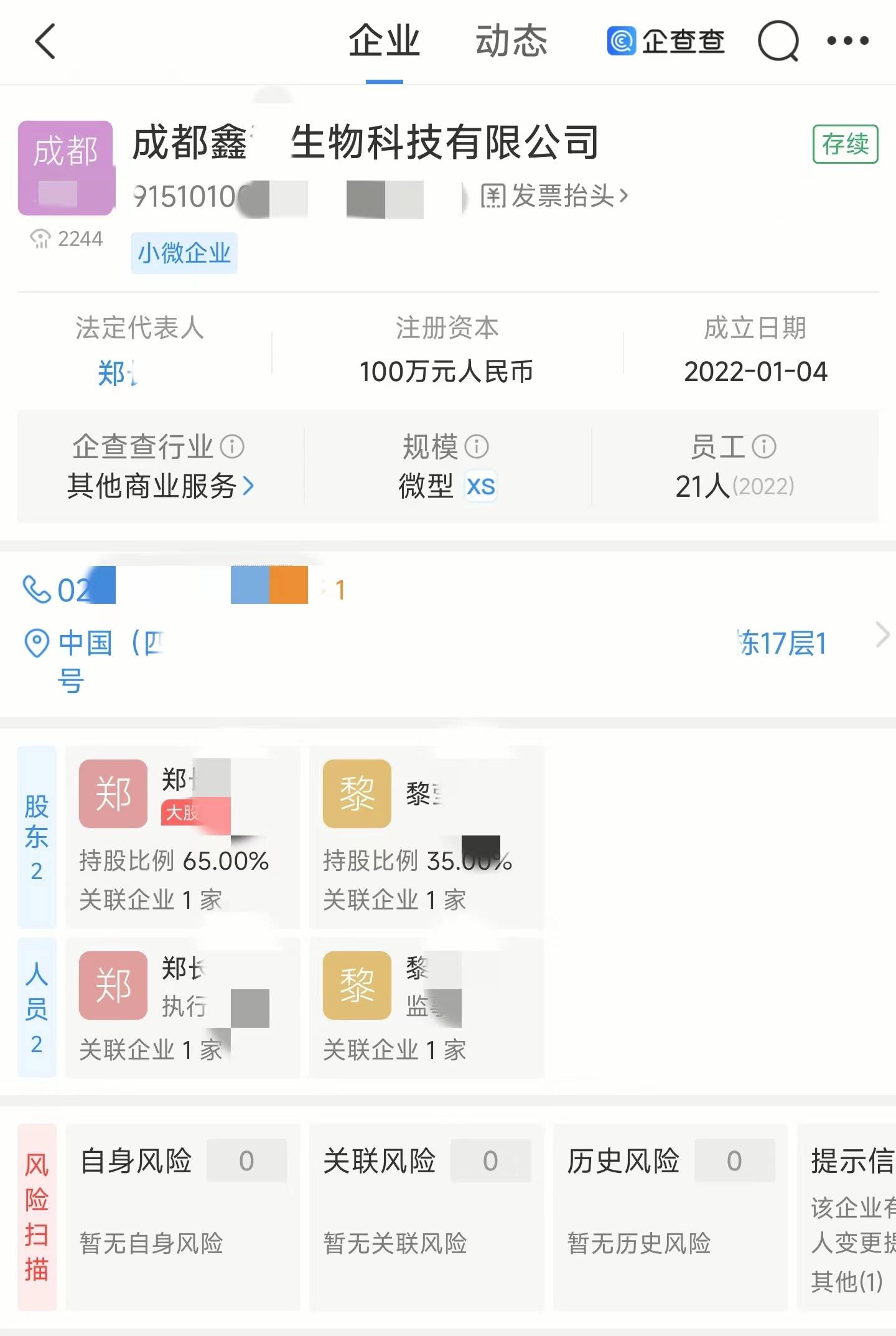Screen dimensions: 896x1336
Task: Click the views counter icon showing 2244
Action: click(x=41, y=238)
